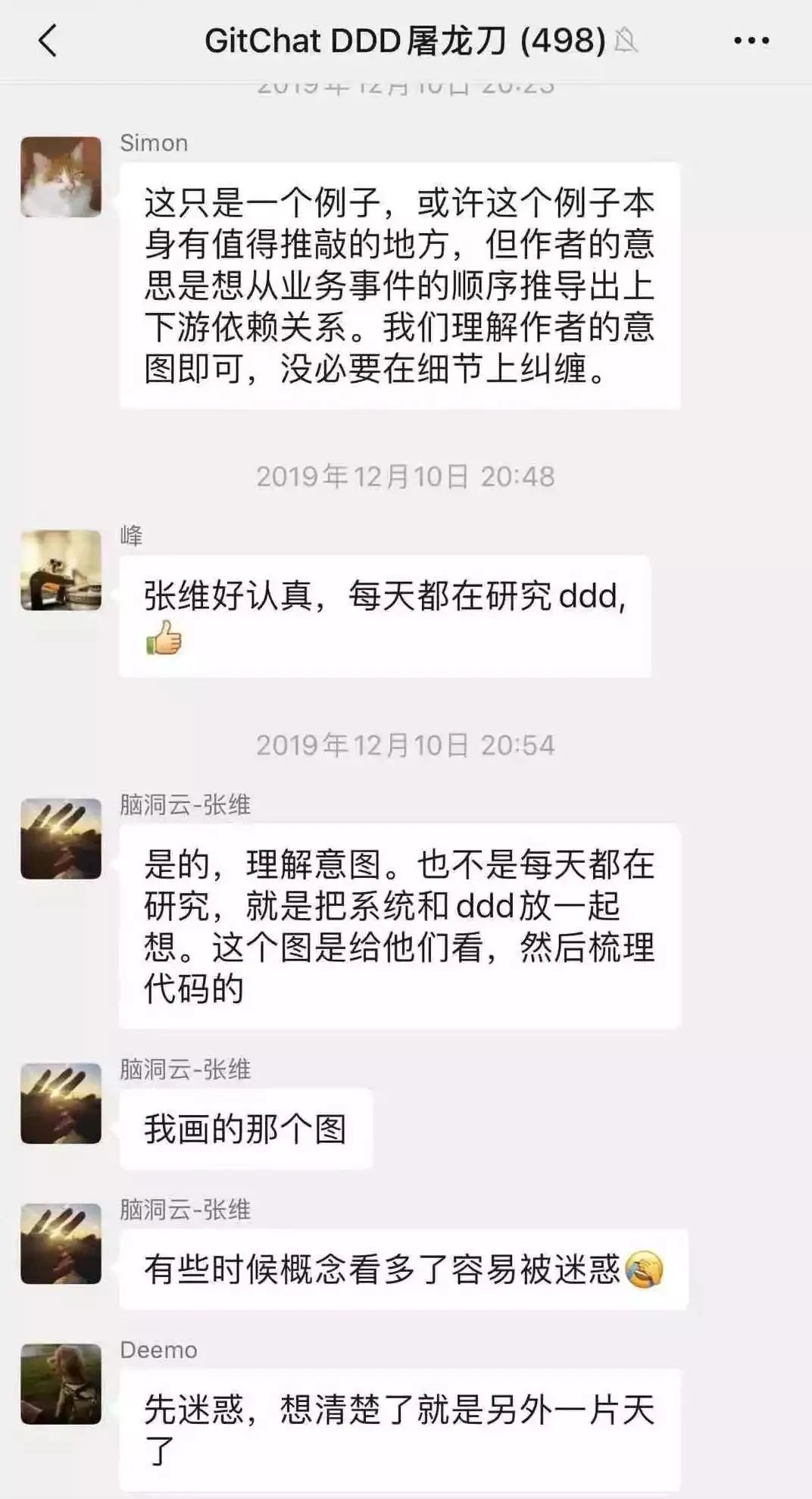The image size is (812, 1499).
Task: View Deemo's avatar profile
Action: pyautogui.click(x=61, y=1384)
